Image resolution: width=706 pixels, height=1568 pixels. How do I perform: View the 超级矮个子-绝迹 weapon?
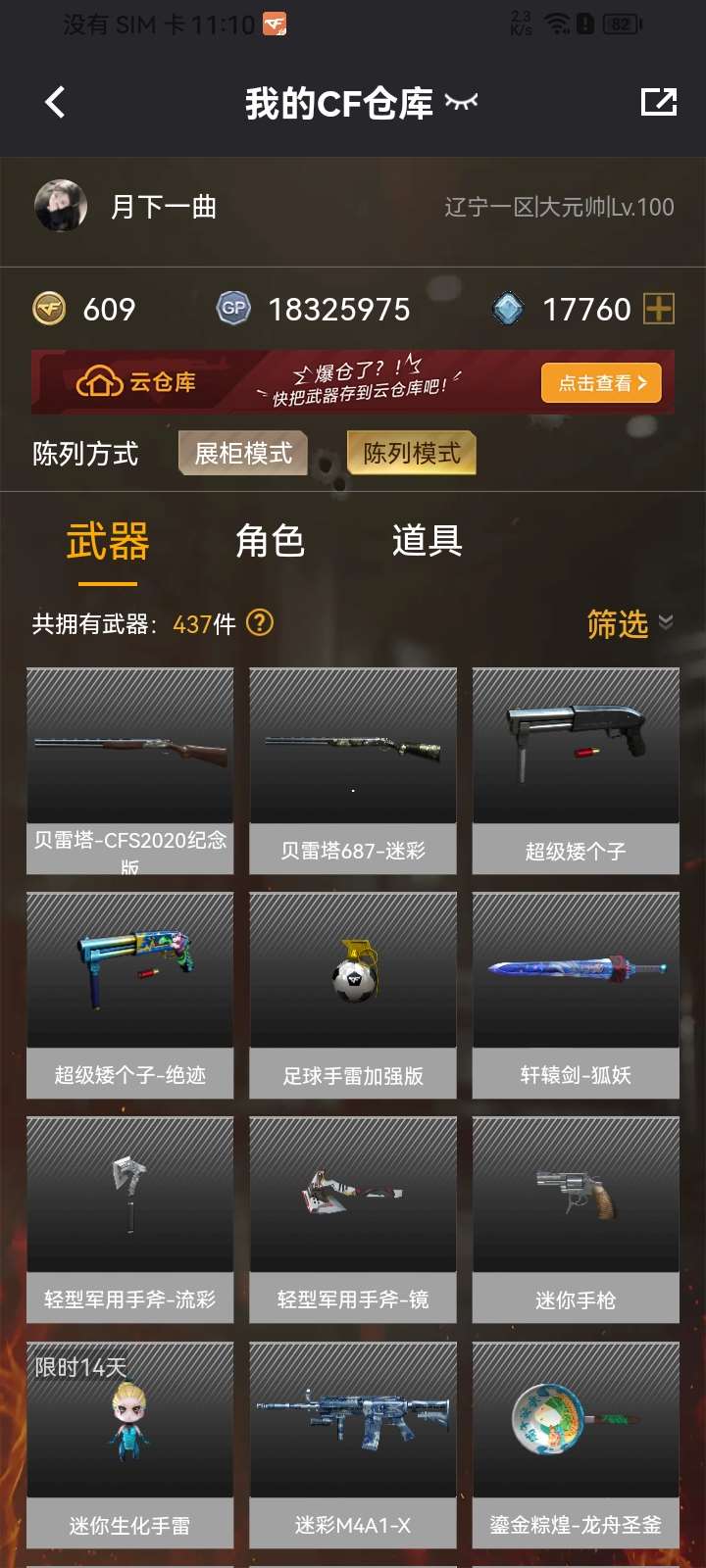[129, 995]
